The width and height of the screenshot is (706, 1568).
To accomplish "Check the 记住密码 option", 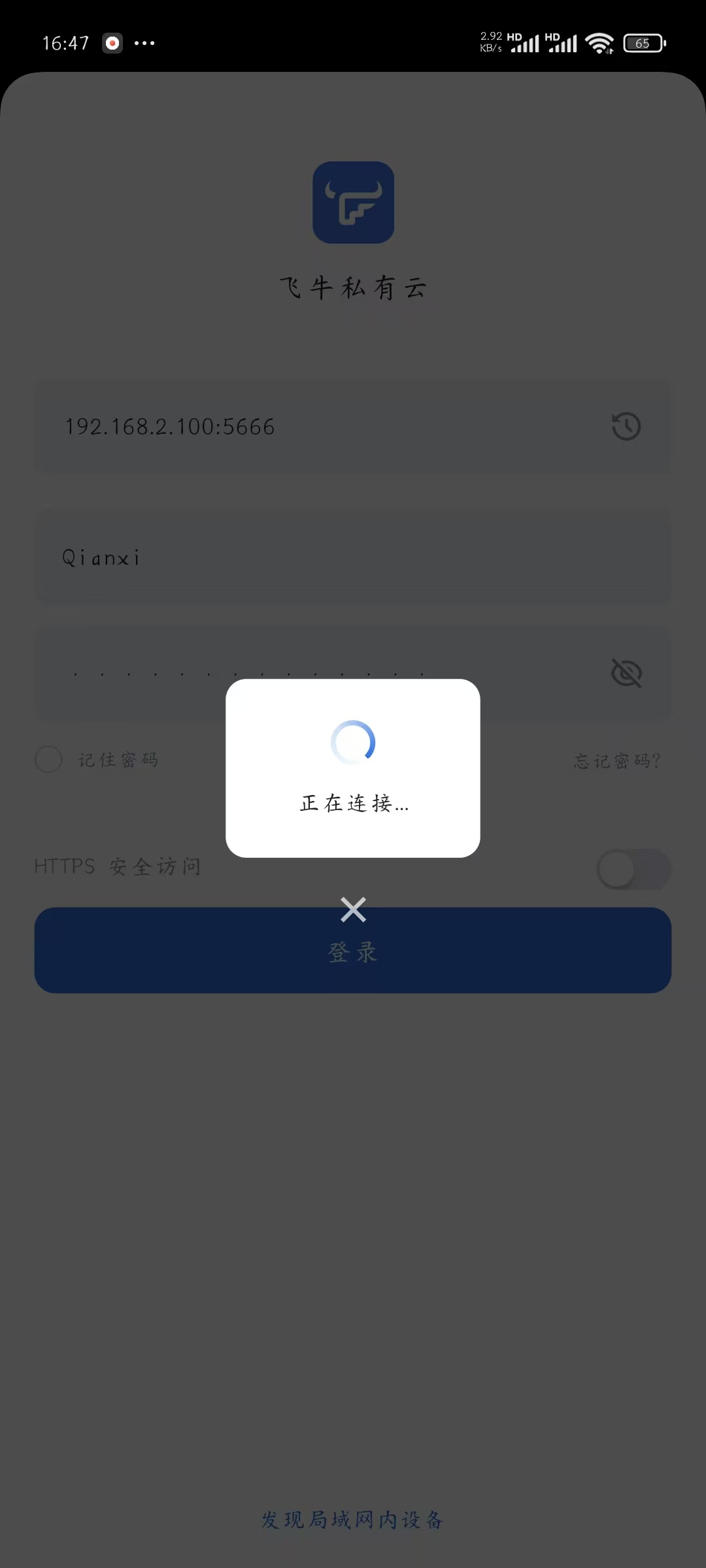I will pyautogui.click(x=48, y=760).
